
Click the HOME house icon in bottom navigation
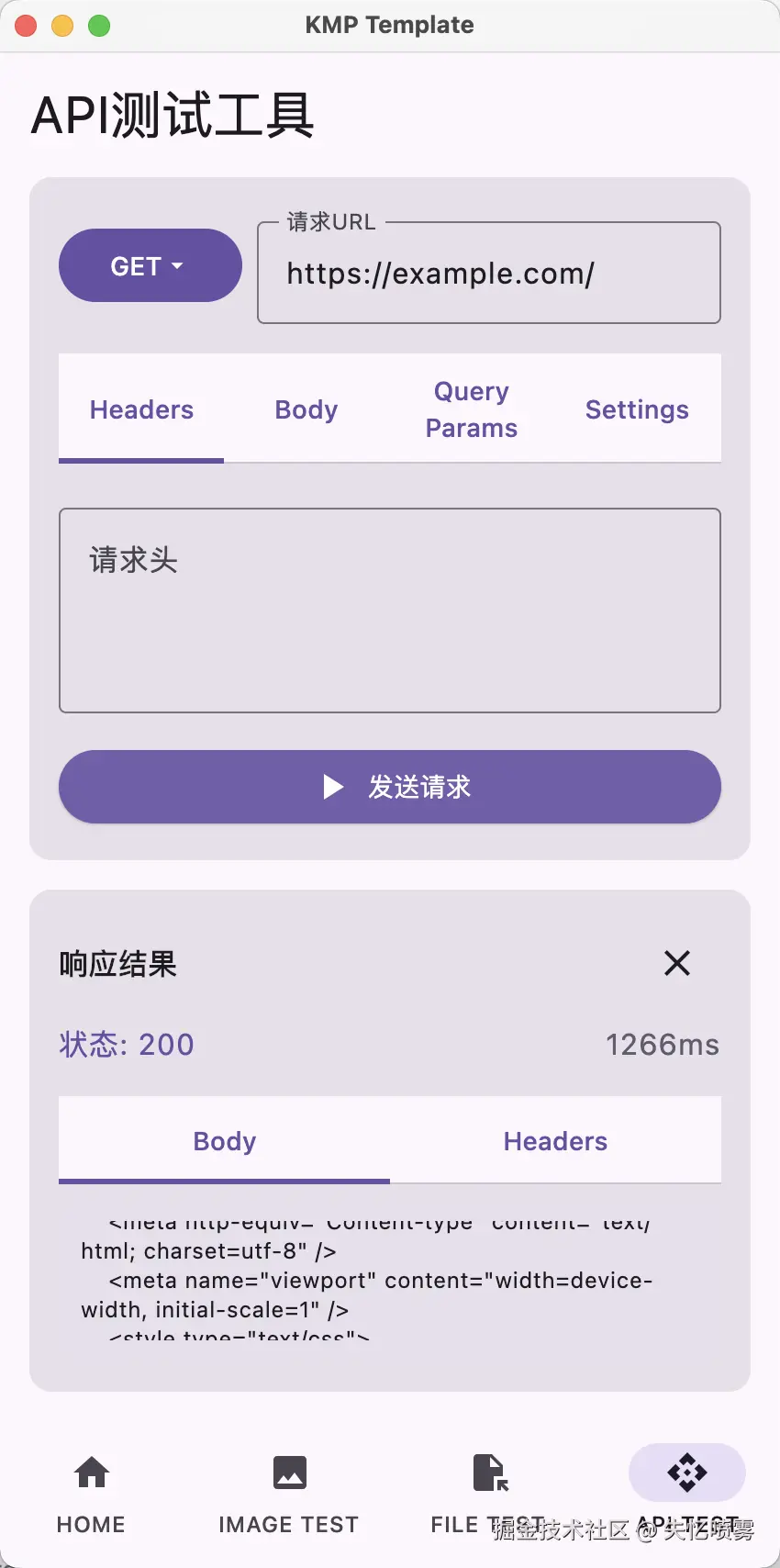(90, 1472)
